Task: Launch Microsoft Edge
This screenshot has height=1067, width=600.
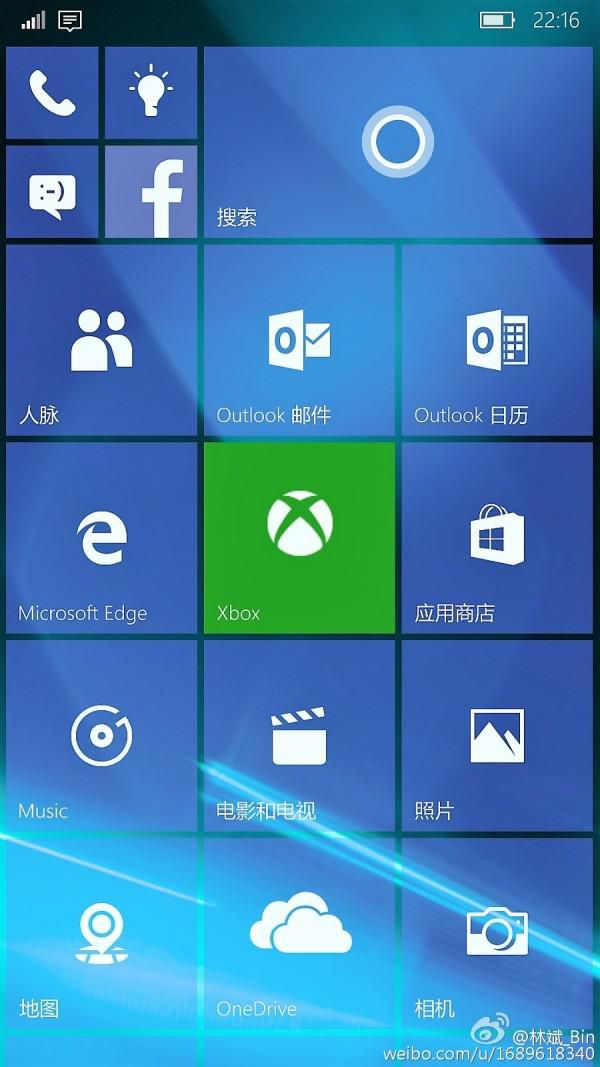Action: coord(101,538)
